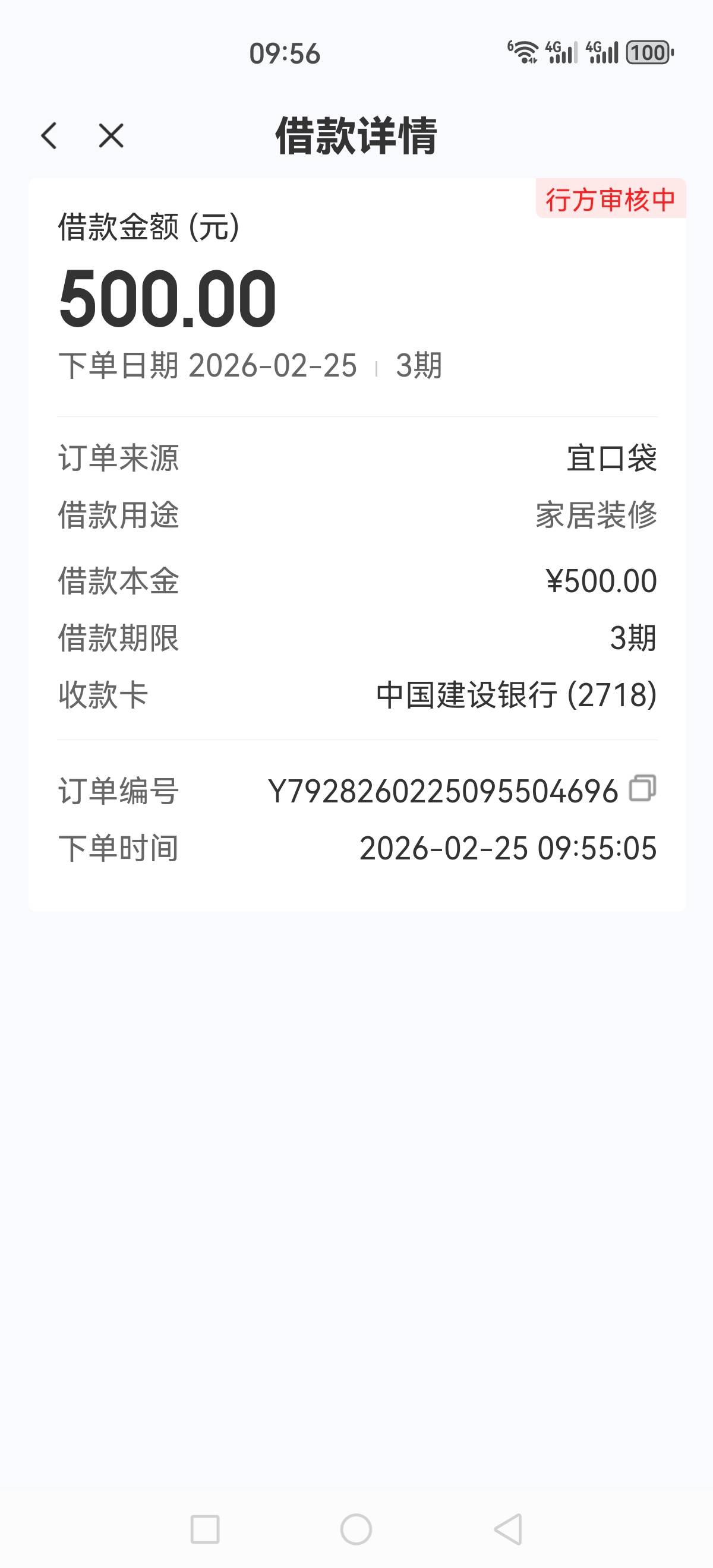Close the loan details page

111,135
